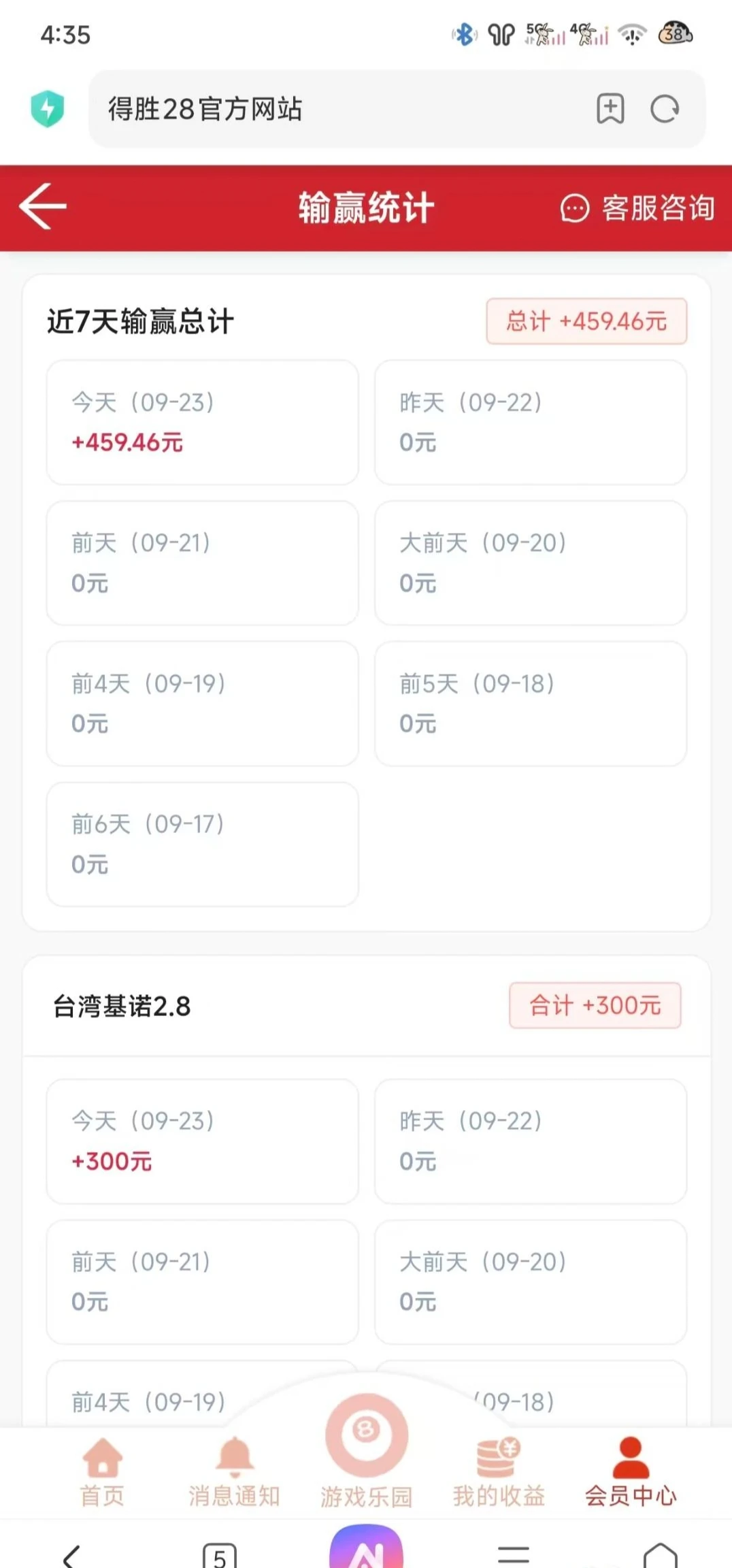This screenshot has height=1568, width=732.
Task: Open the 消息通知 tab
Action: click(234, 1472)
